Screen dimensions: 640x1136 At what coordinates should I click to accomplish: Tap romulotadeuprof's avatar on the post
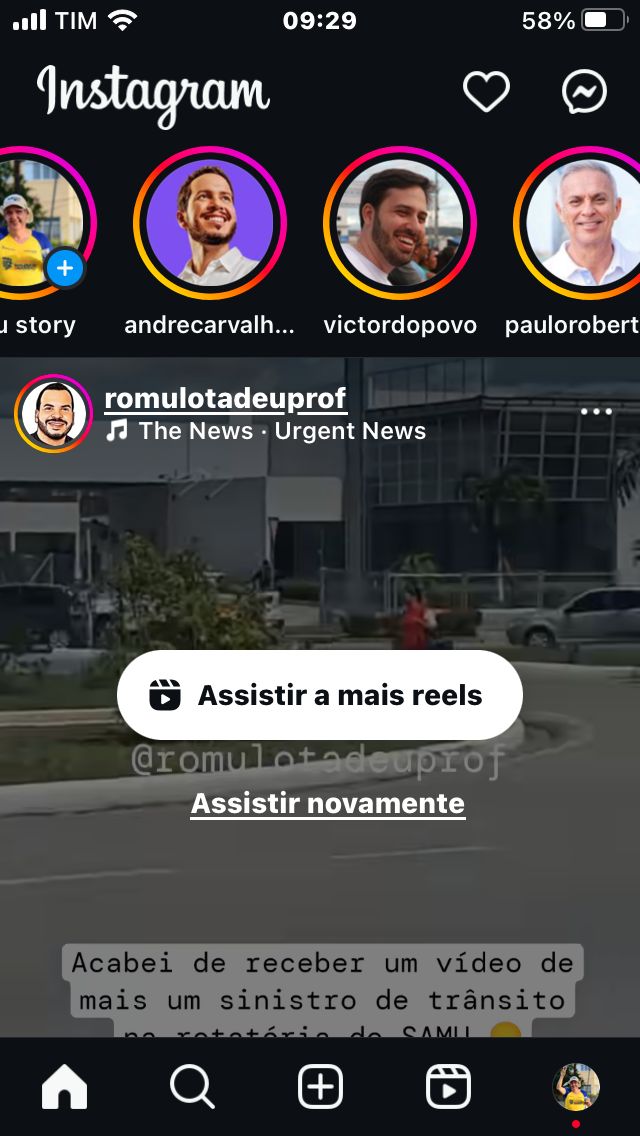point(53,414)
